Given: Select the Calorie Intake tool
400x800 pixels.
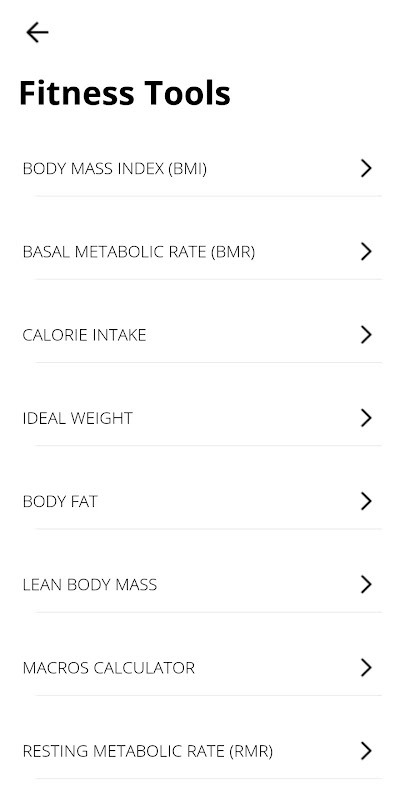Looking at the screenshot, I should [x=200, y=335].
